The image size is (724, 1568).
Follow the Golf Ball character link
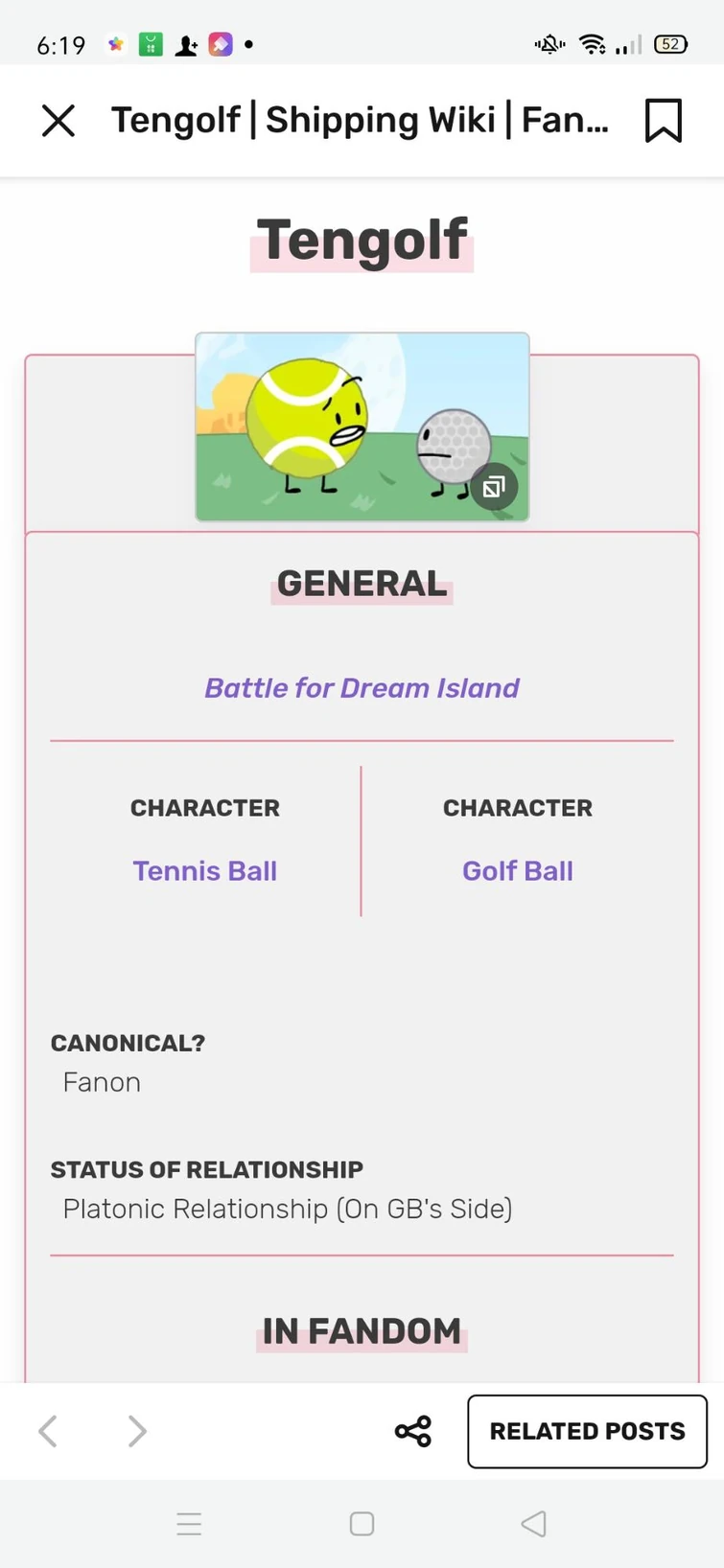[x=517, y=870]
